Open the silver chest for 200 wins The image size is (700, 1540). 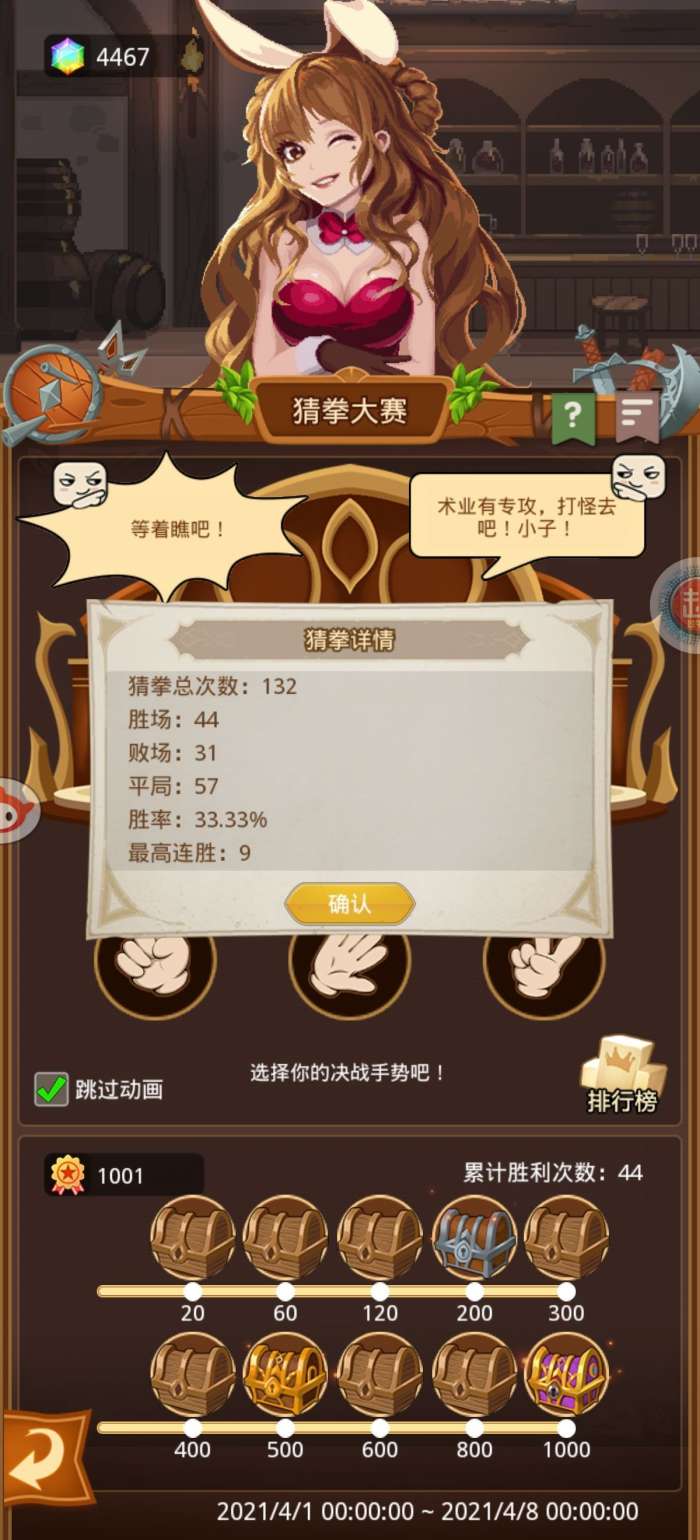pyautogui.click(x=474, y=1238)
